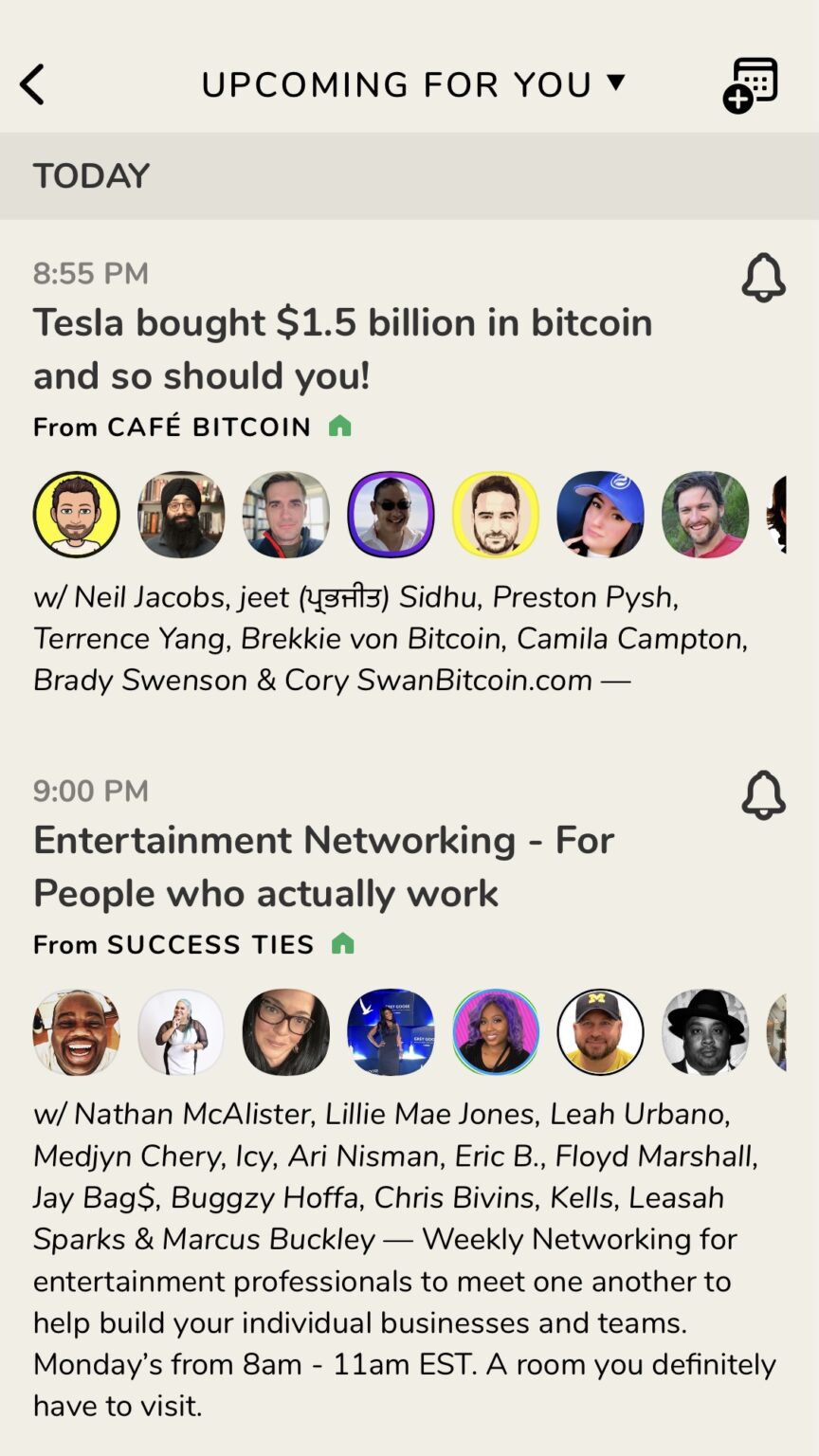This screenshot has width=819, height=1456.
Task: Schedule a new event with calendar-plus icon
Action: [x=751, y=85]
